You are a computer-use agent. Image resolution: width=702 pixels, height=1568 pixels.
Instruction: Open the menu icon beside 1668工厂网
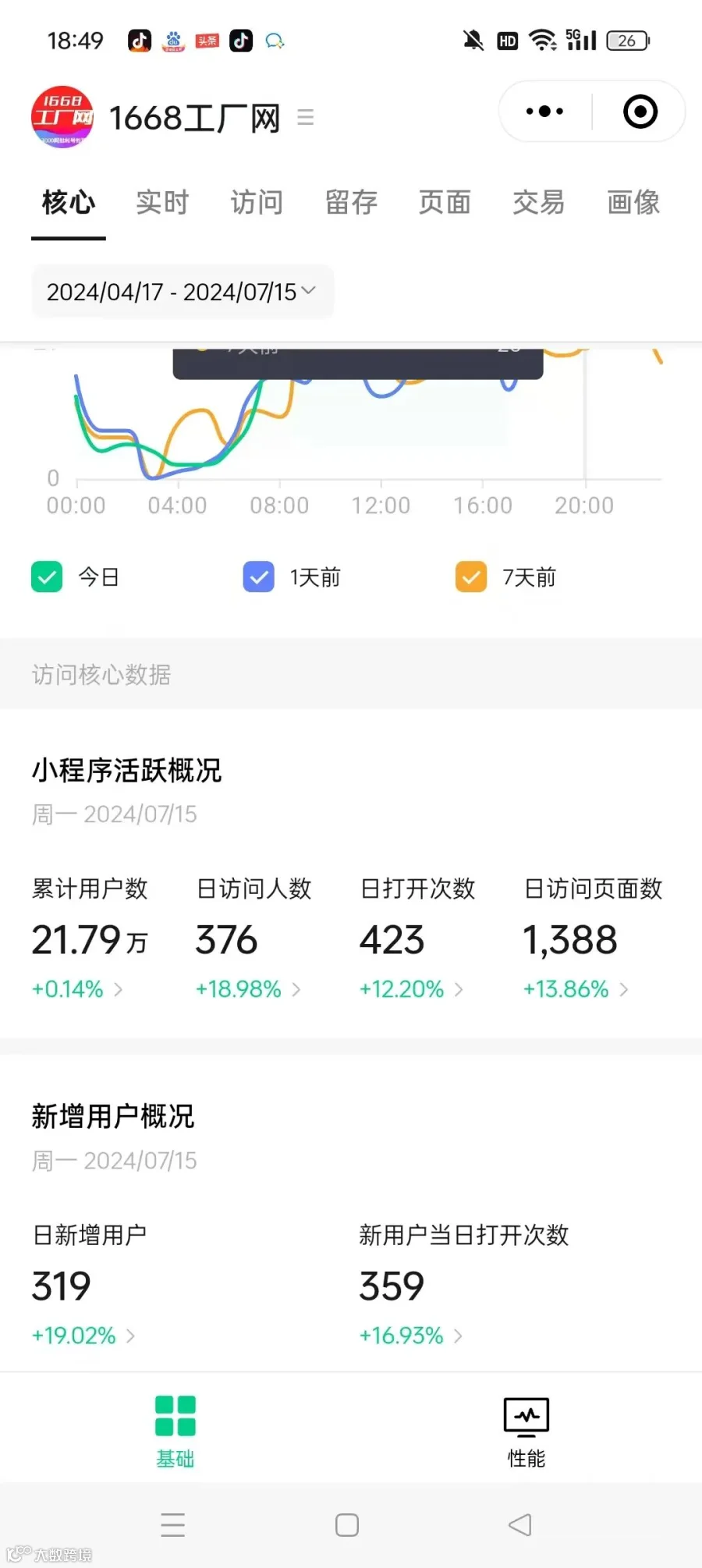tap(306, 117)
